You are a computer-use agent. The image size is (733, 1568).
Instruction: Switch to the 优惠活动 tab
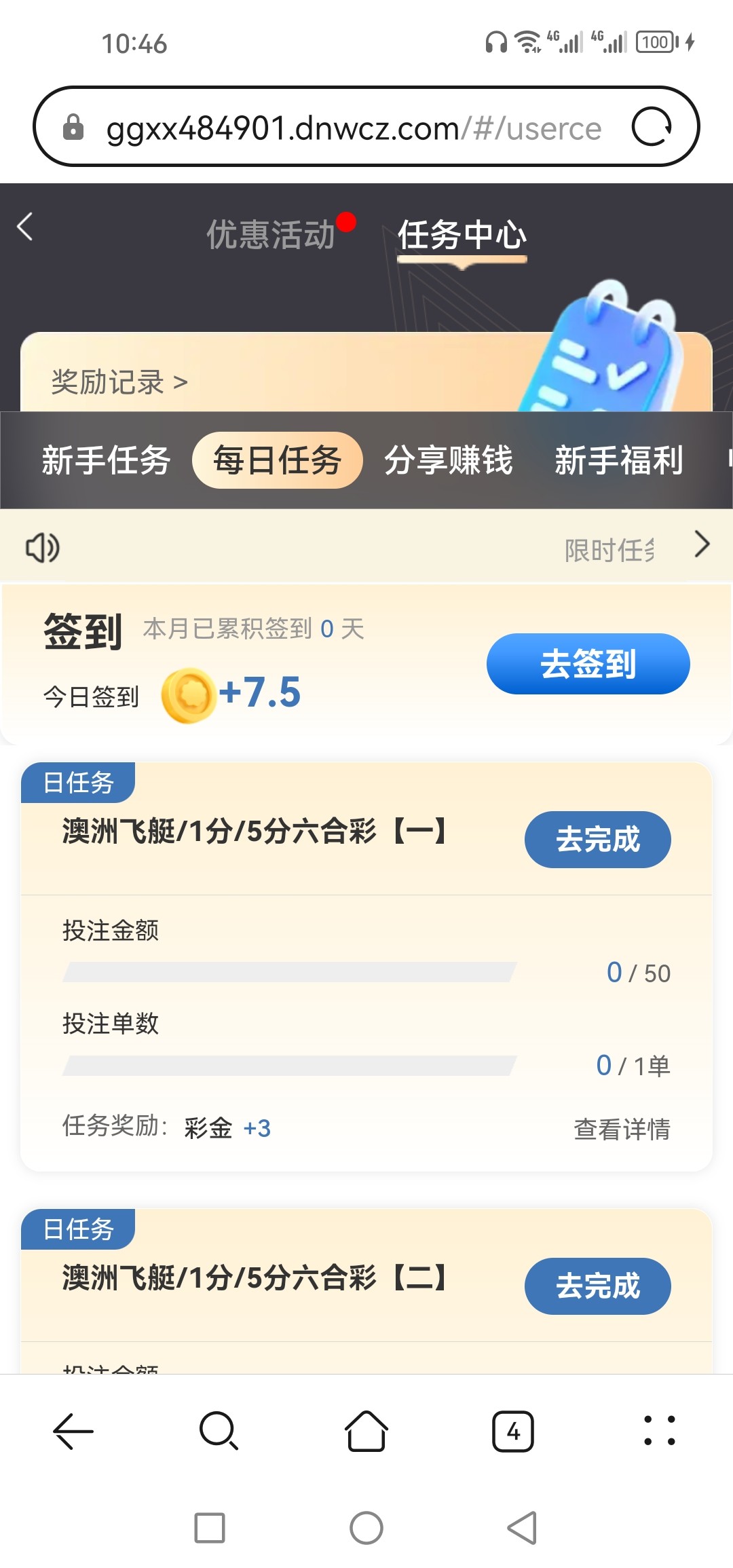click(x=271, y=235)
